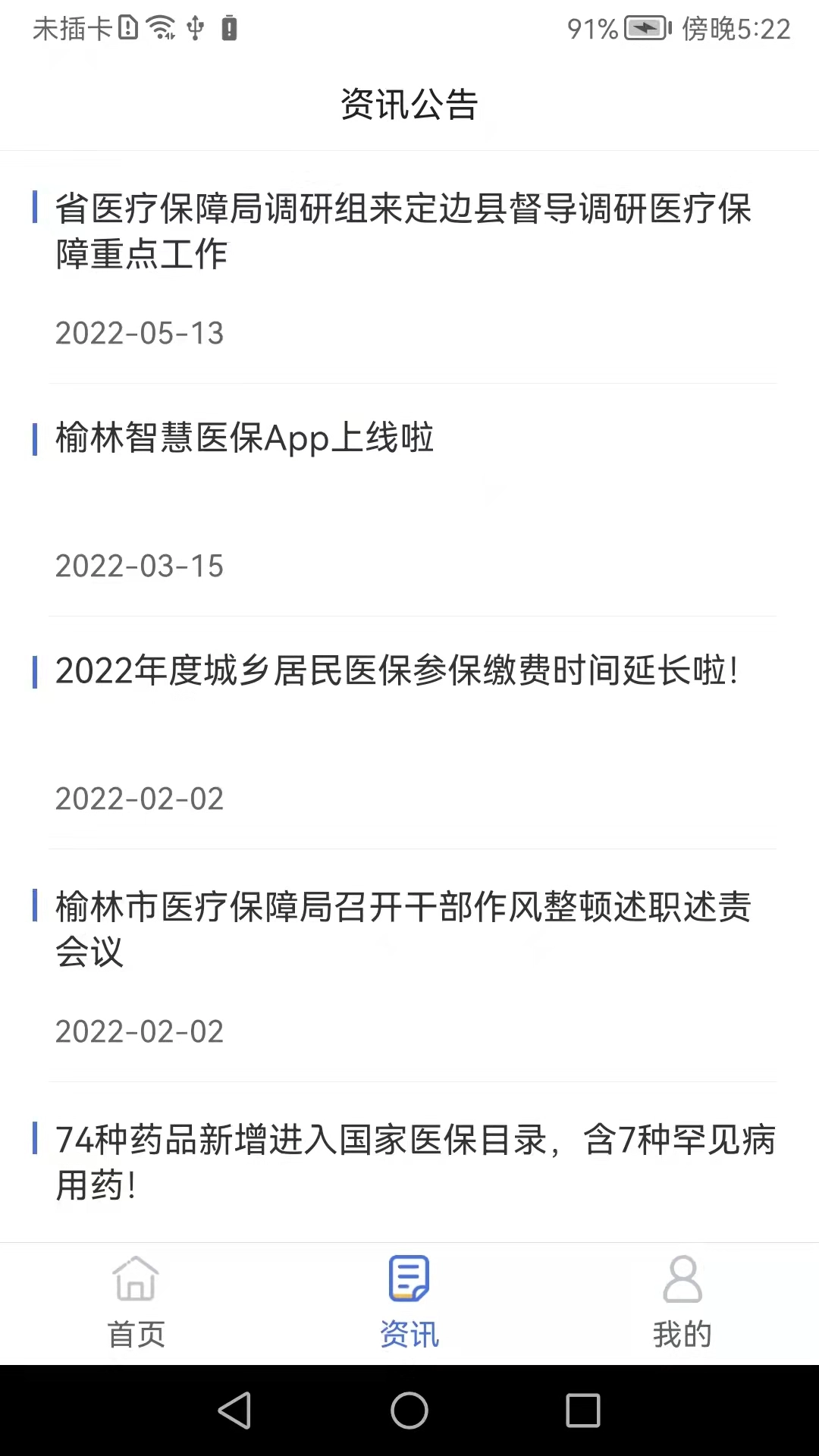Image resolution: width=819 pixels, height=1456 pixels.
Task: Tap the USB connection status icon
Action: (196, 28)
